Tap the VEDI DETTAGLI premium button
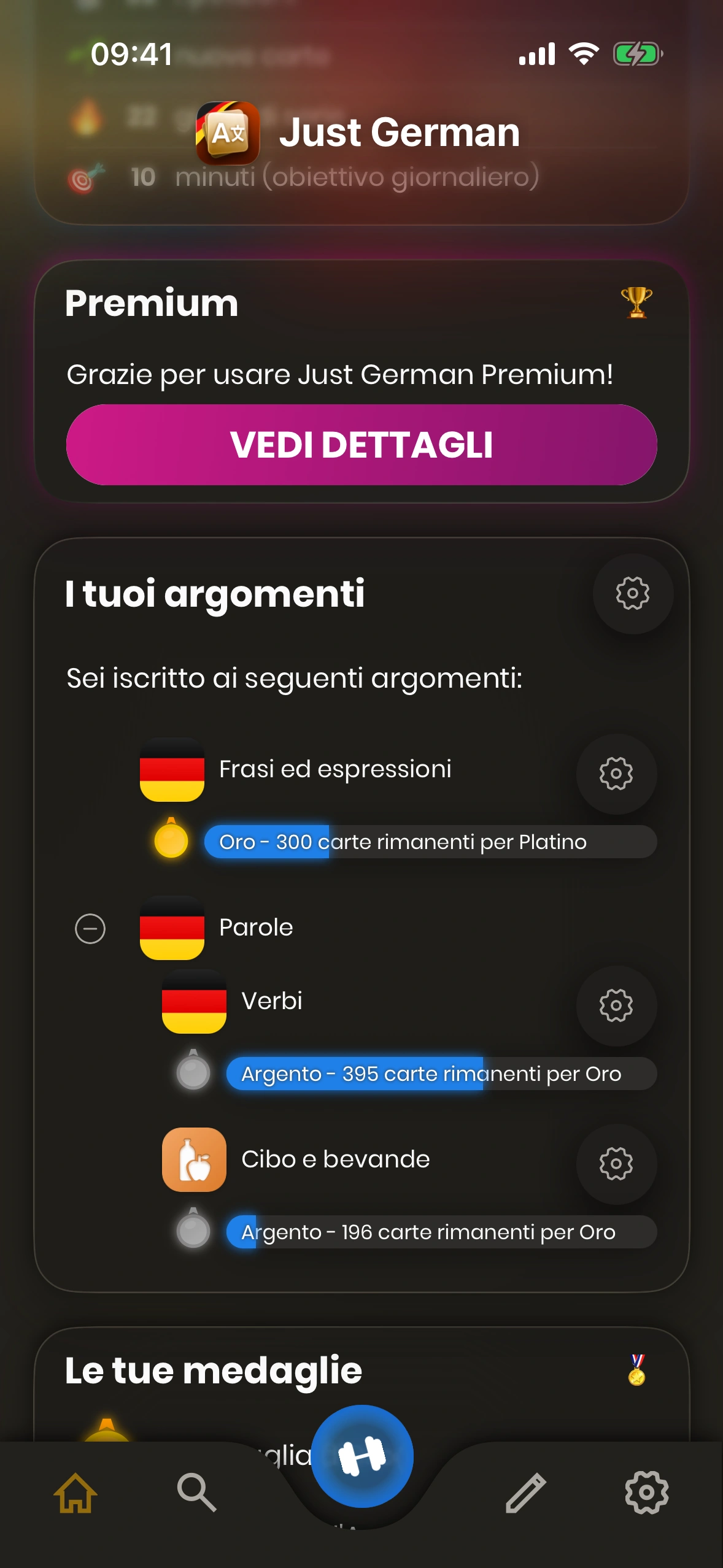 pyautogui.click(x=361, y=445)
